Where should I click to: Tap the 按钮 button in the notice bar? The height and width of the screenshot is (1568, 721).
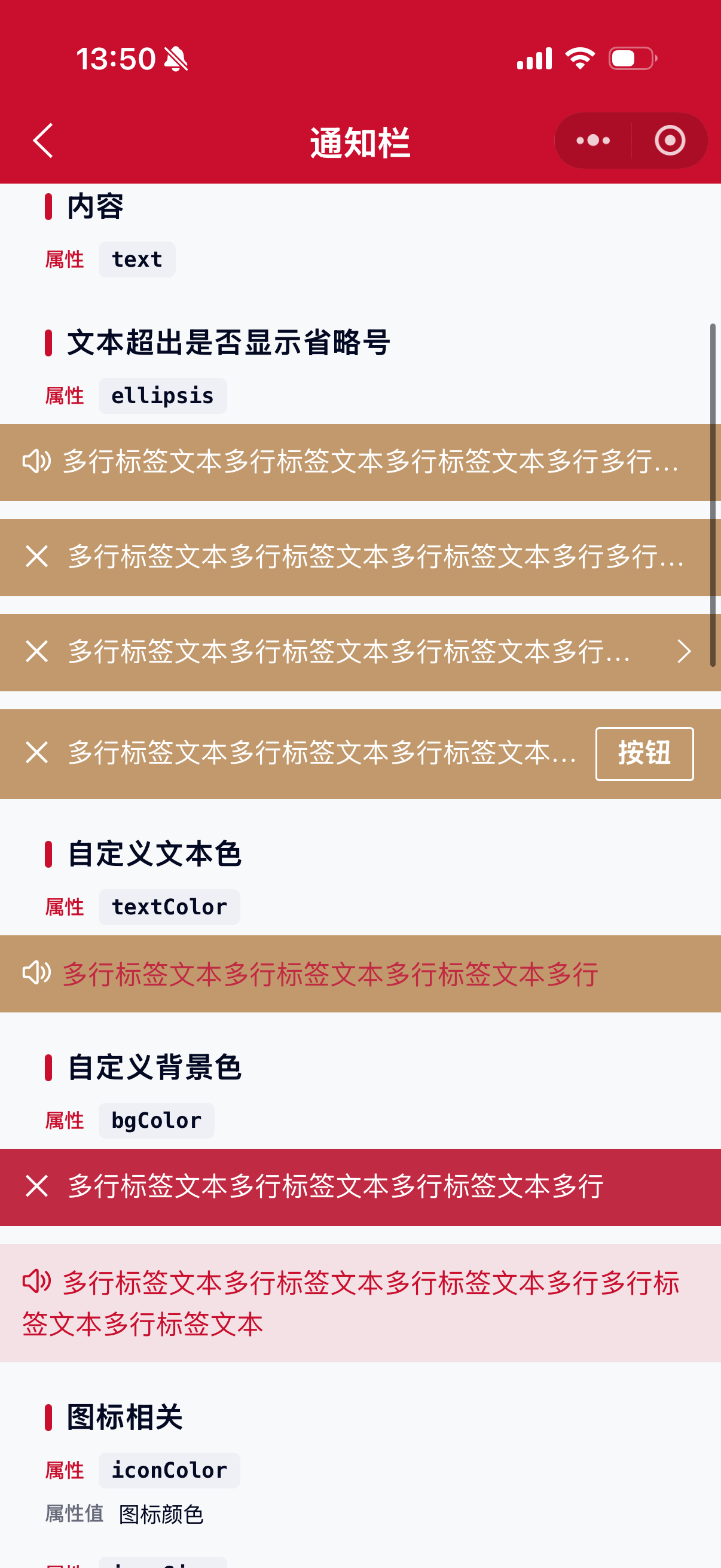[644, 754]
